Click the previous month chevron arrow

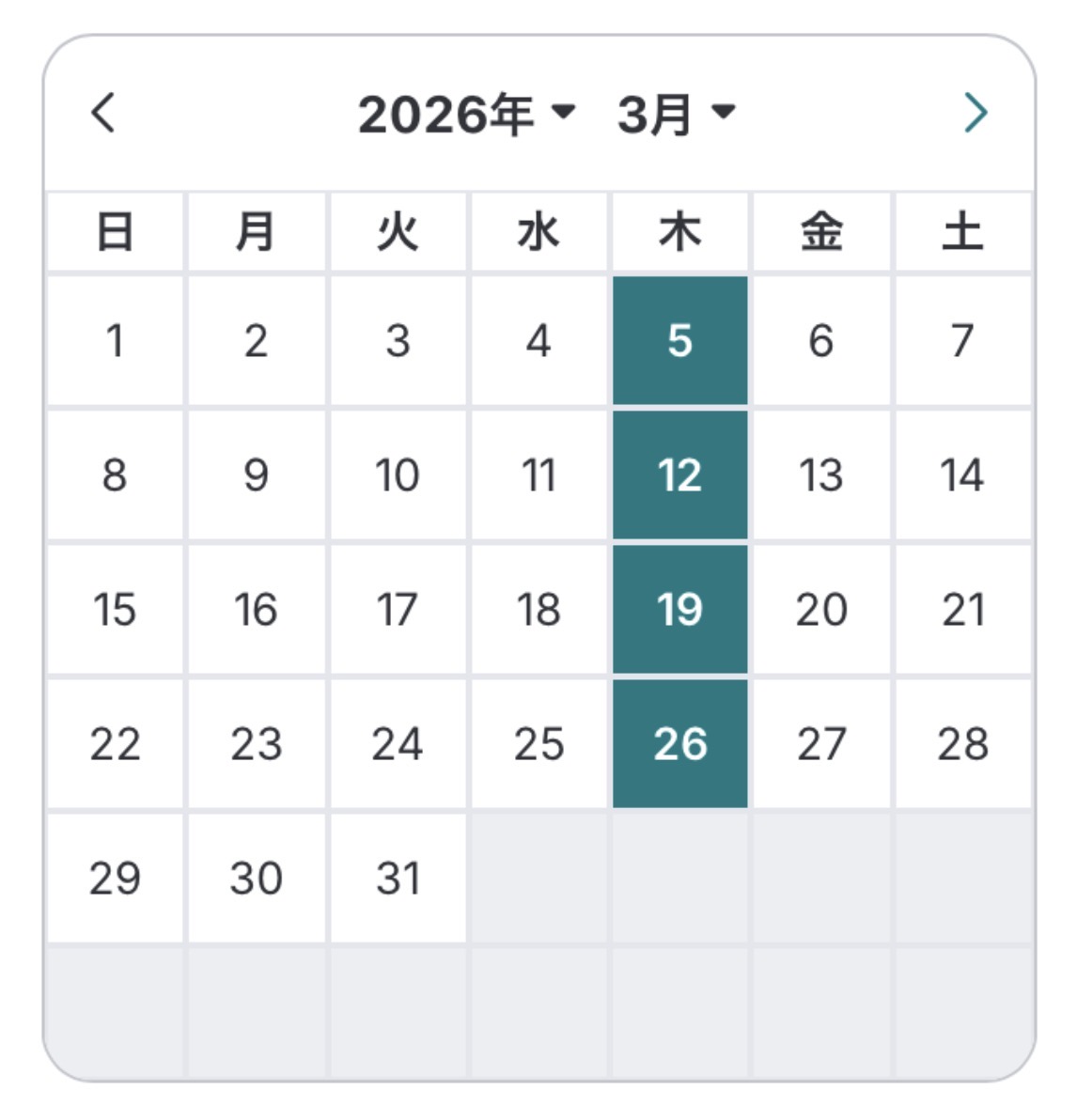(100, 113)
